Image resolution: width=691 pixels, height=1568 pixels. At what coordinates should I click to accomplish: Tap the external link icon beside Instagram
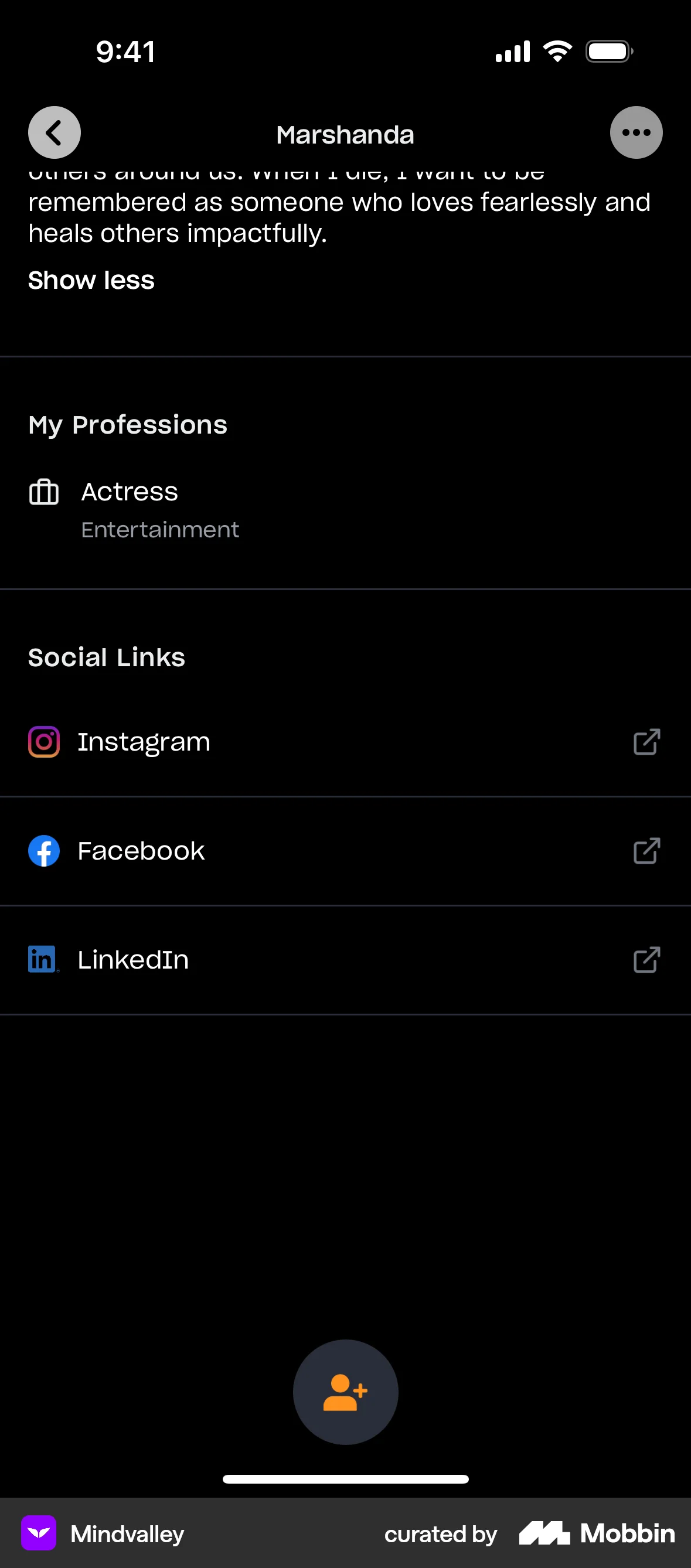(x=647, y=742)
